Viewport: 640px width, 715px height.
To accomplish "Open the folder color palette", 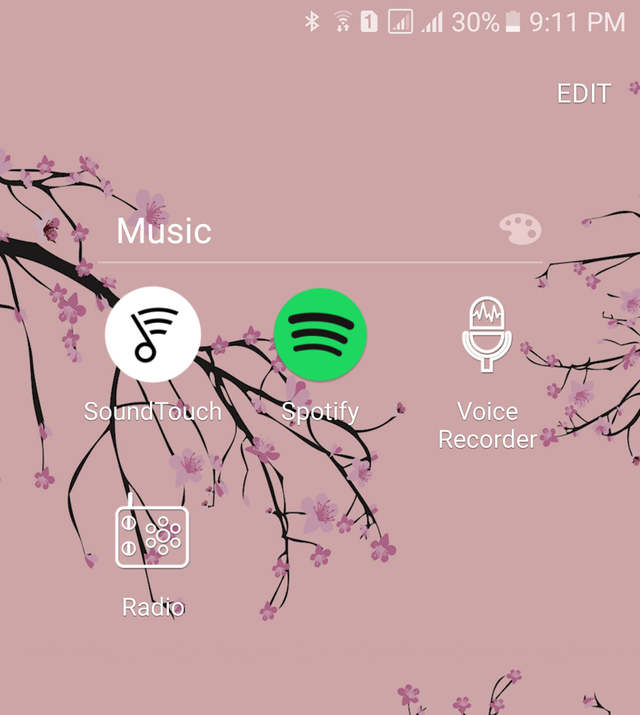I will 520,230.
